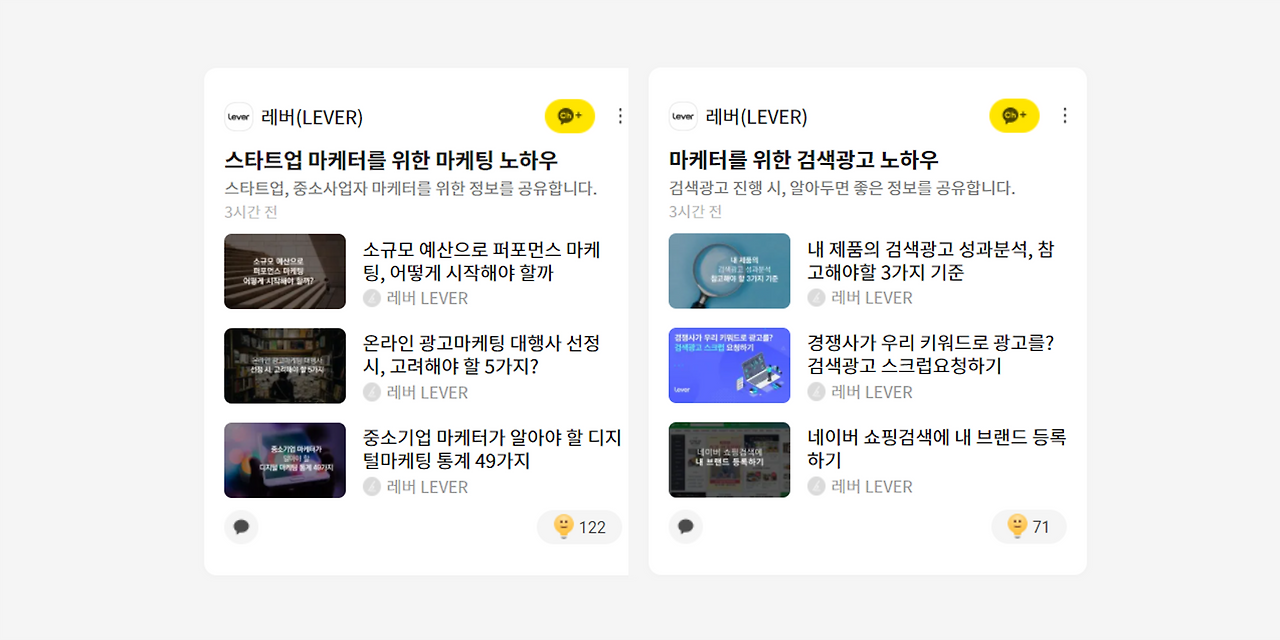Open overflow menu on the 스타트업 마케터 board
The width and height of the screenshot is (1280, 640).
pyautogui.click(x=620, y=116)
